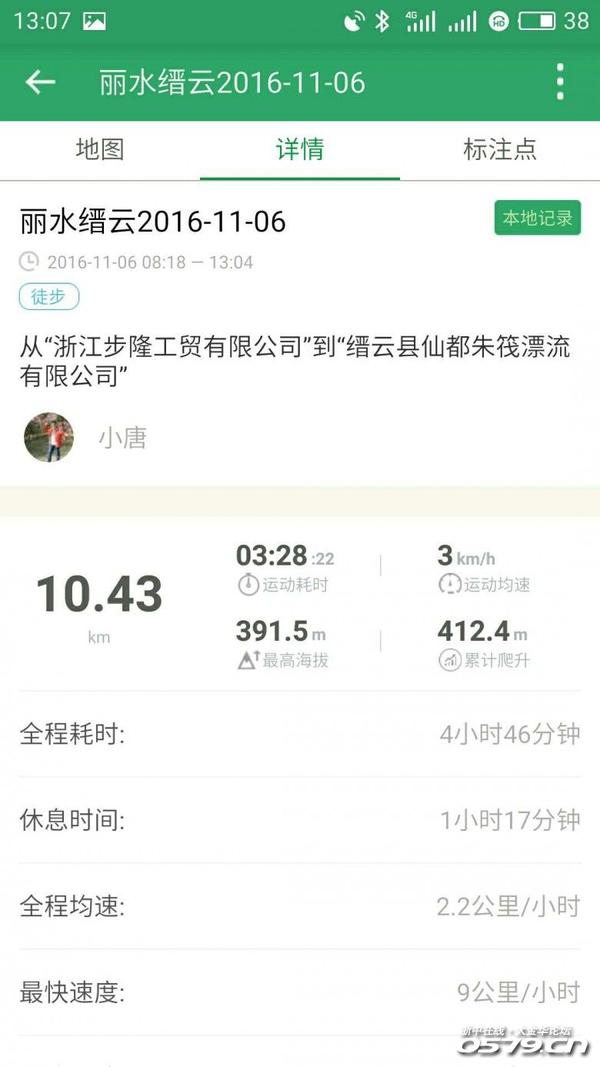
Task: Open the three-dot overflow menu
Action: click(x=560, y=82)
